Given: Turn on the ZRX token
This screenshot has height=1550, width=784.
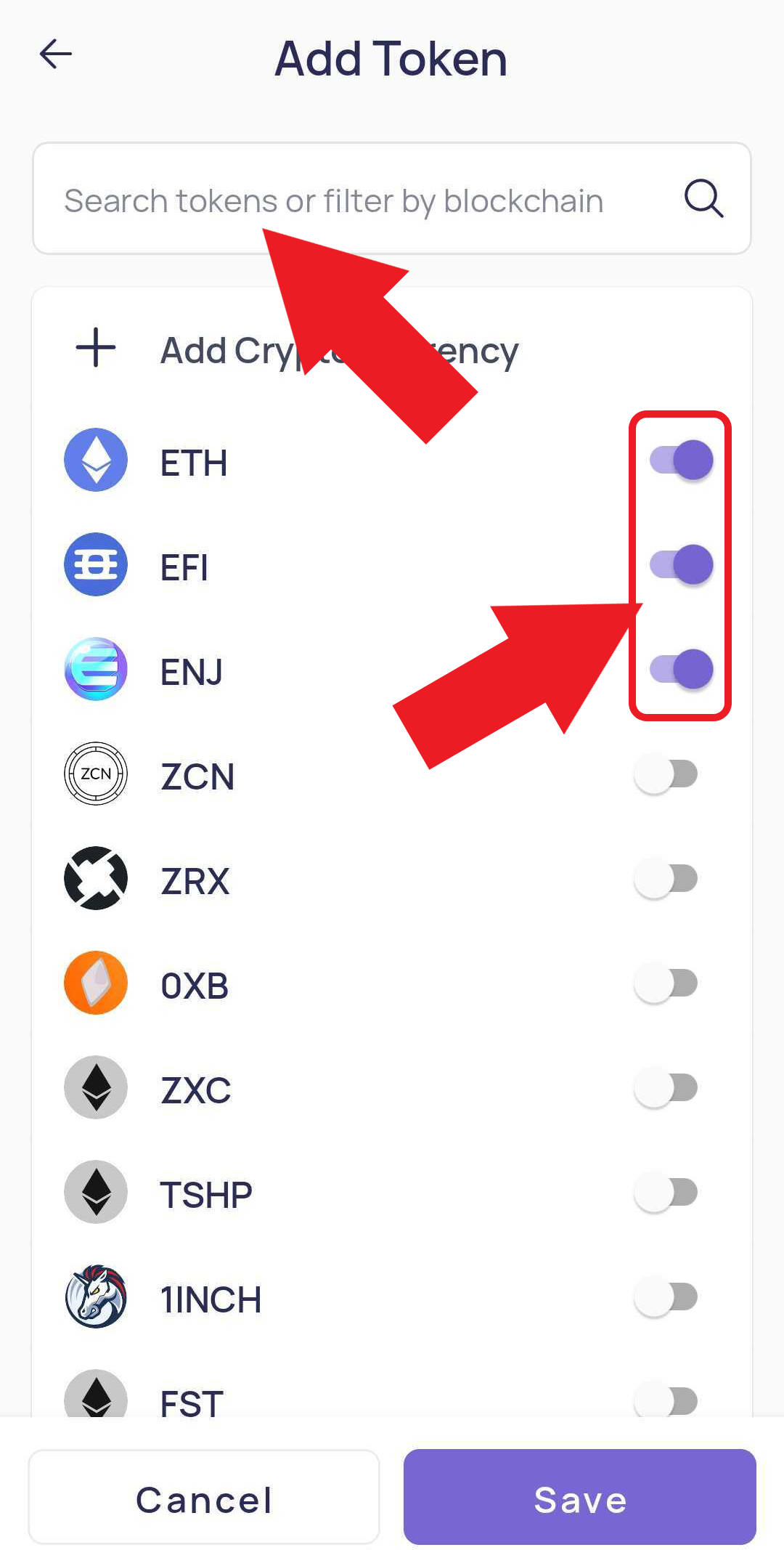Looking at the screenshot, I should click(666, 879).
